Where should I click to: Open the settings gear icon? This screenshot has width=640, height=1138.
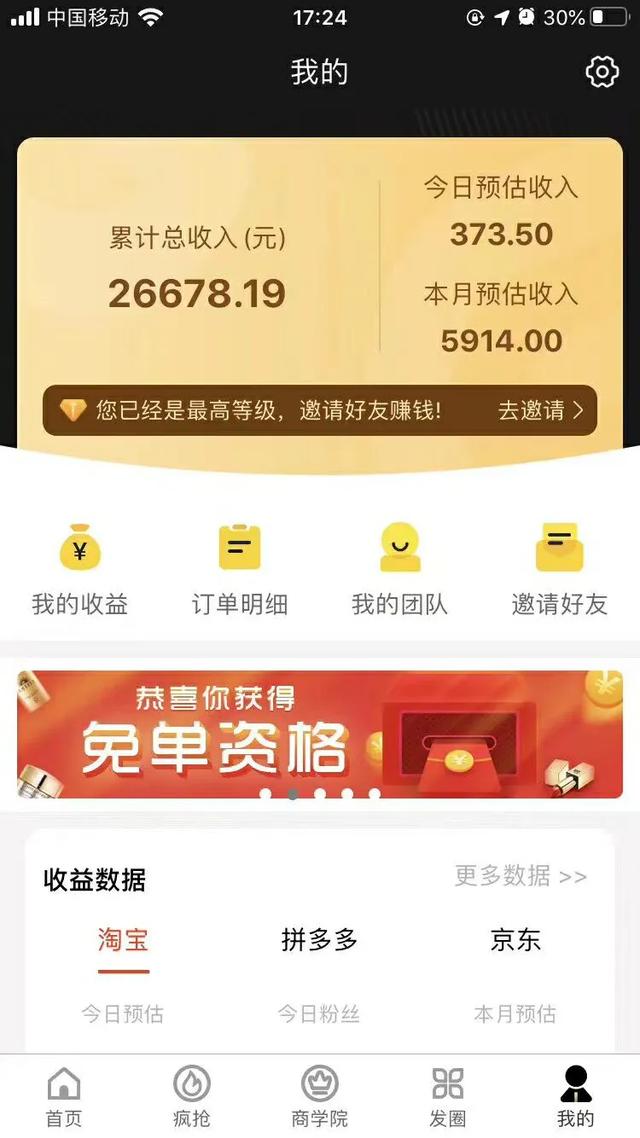tap(601, 72)
